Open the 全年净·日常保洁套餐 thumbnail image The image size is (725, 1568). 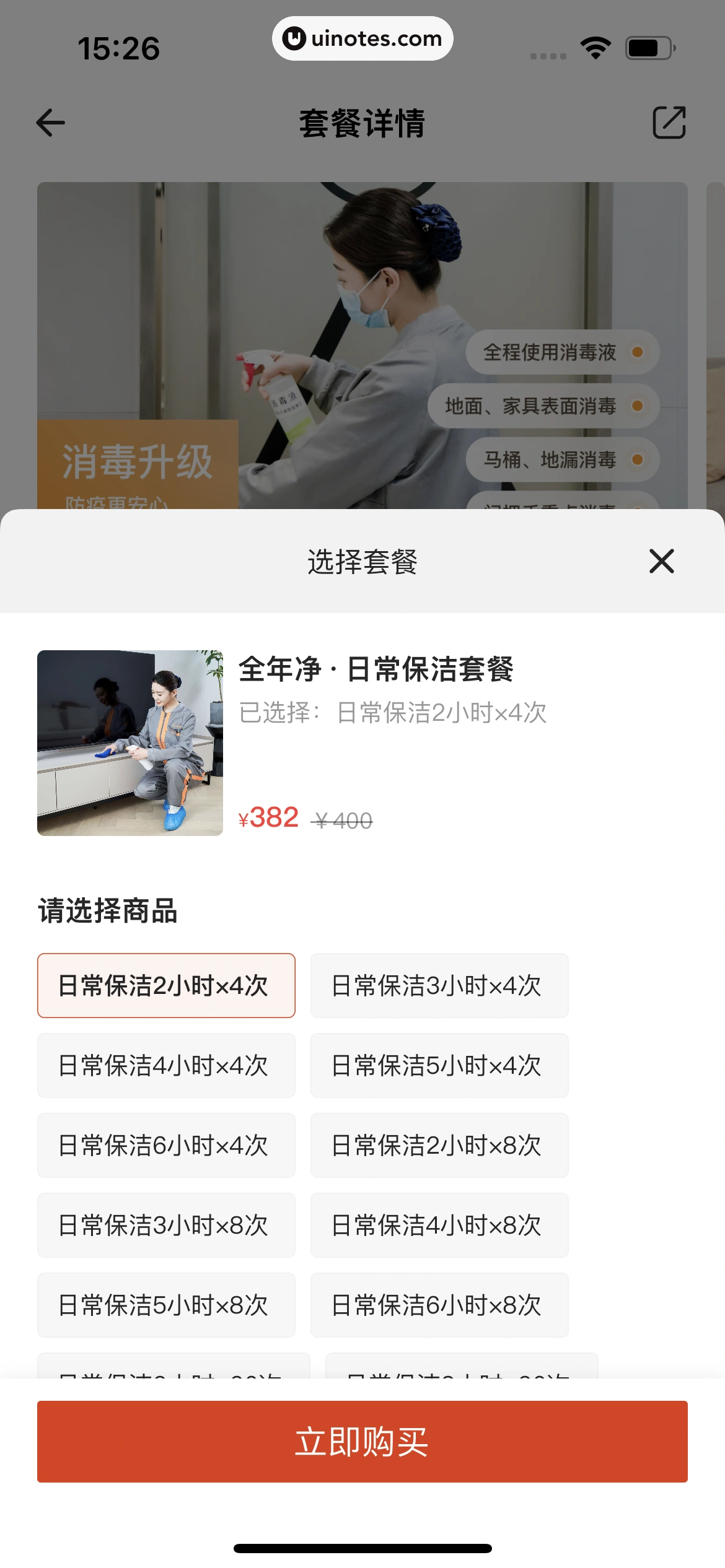pos(130,743)
